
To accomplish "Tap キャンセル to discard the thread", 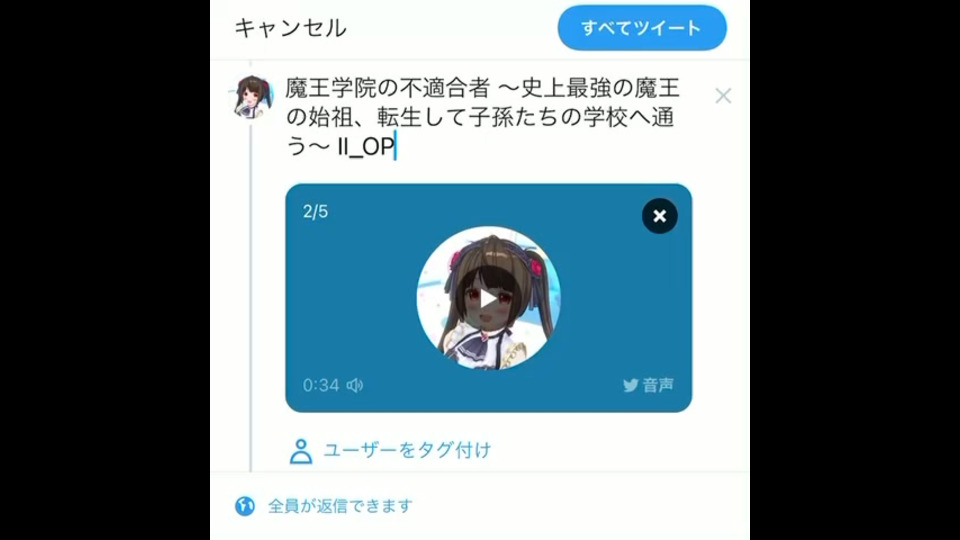I will 290,28.
